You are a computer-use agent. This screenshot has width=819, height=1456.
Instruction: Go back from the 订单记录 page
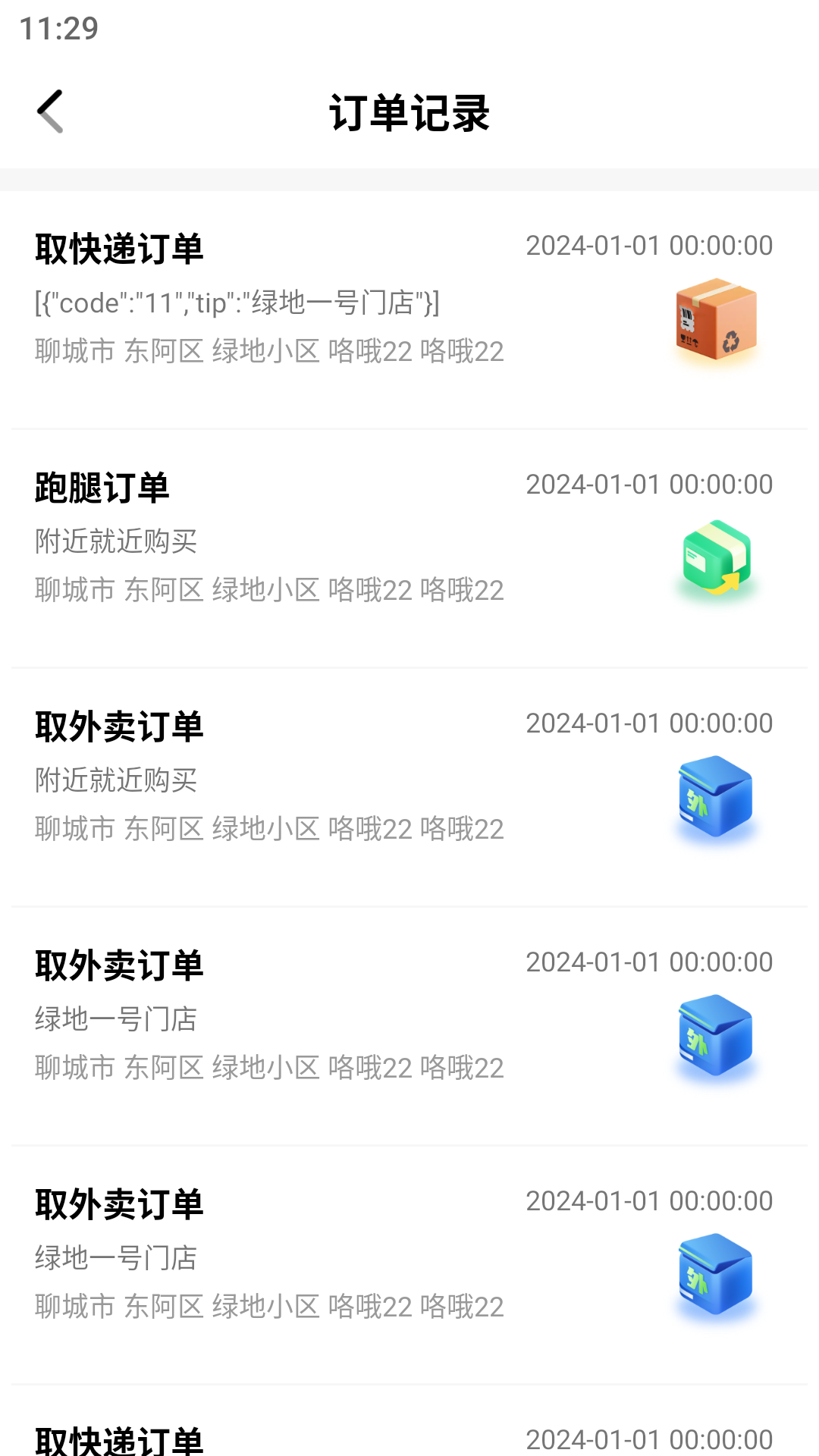tap(50, 111)
